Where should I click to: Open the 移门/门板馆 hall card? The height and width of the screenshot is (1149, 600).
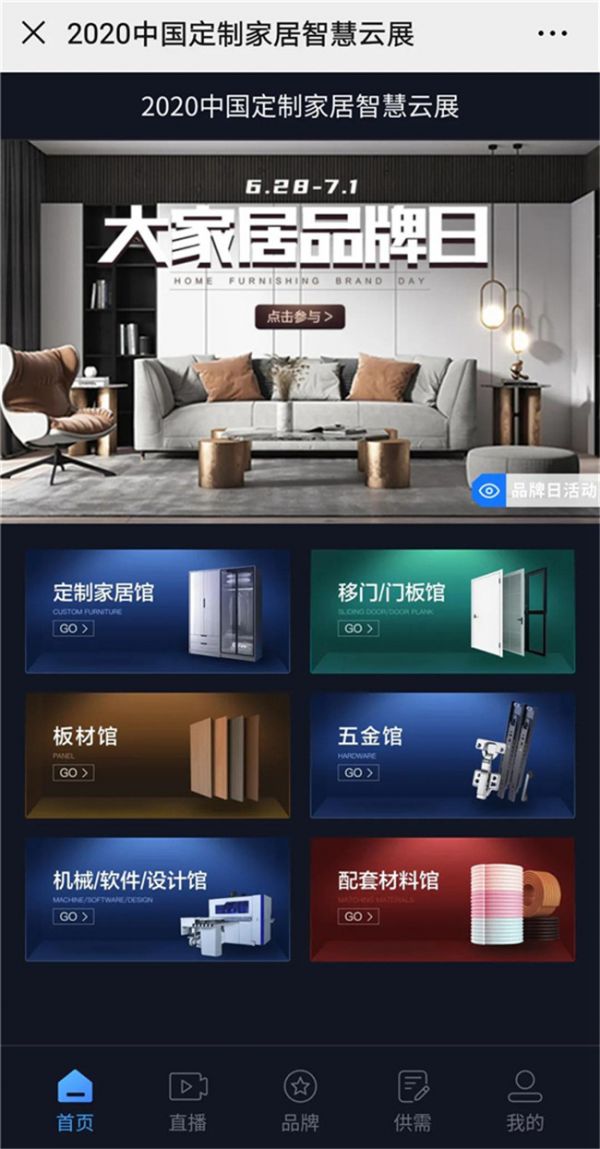click(442, 610)
